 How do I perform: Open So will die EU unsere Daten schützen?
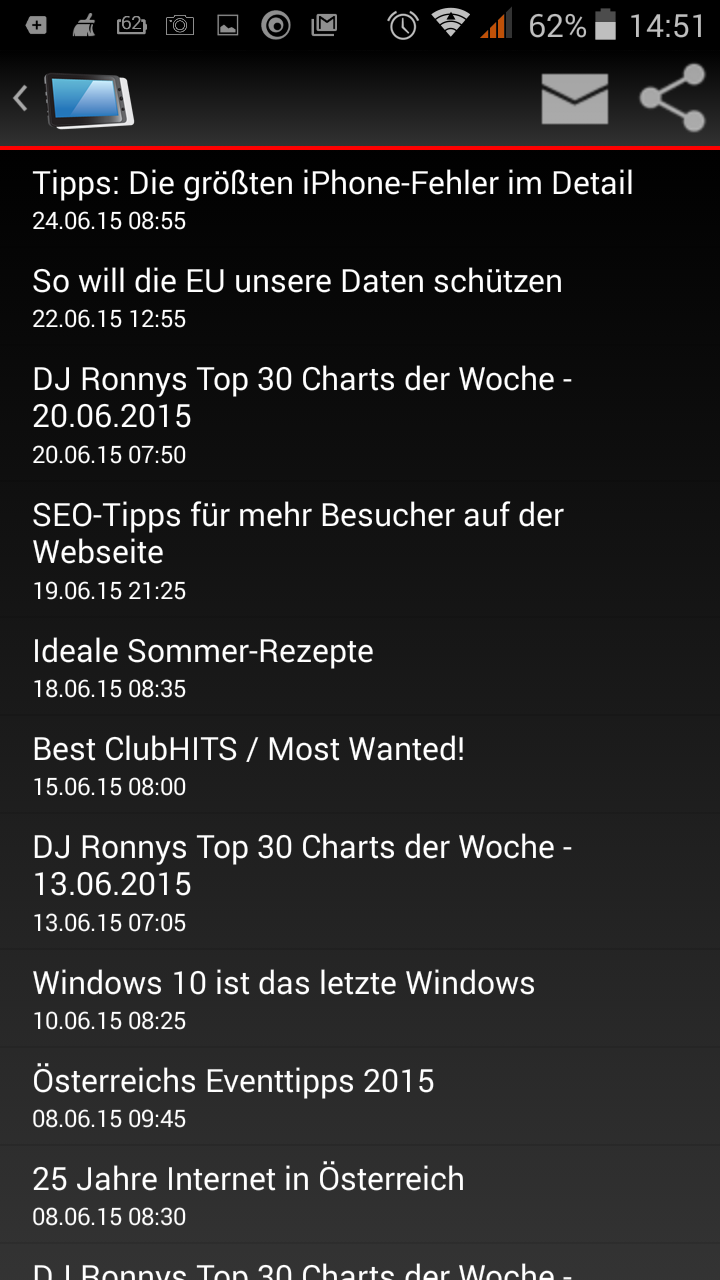(x=297, y=297)
